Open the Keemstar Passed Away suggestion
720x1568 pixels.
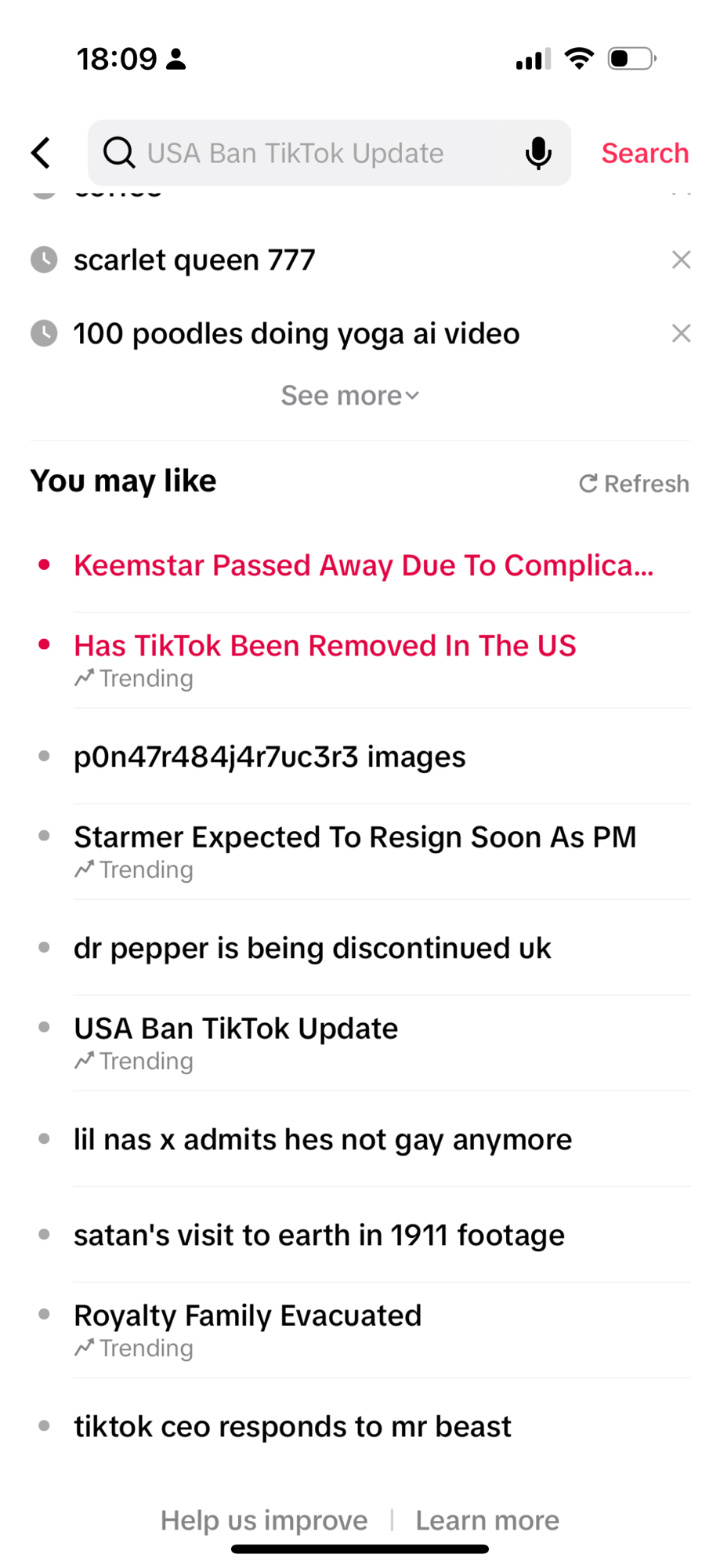pyautogui.click(x=364, y=565)
